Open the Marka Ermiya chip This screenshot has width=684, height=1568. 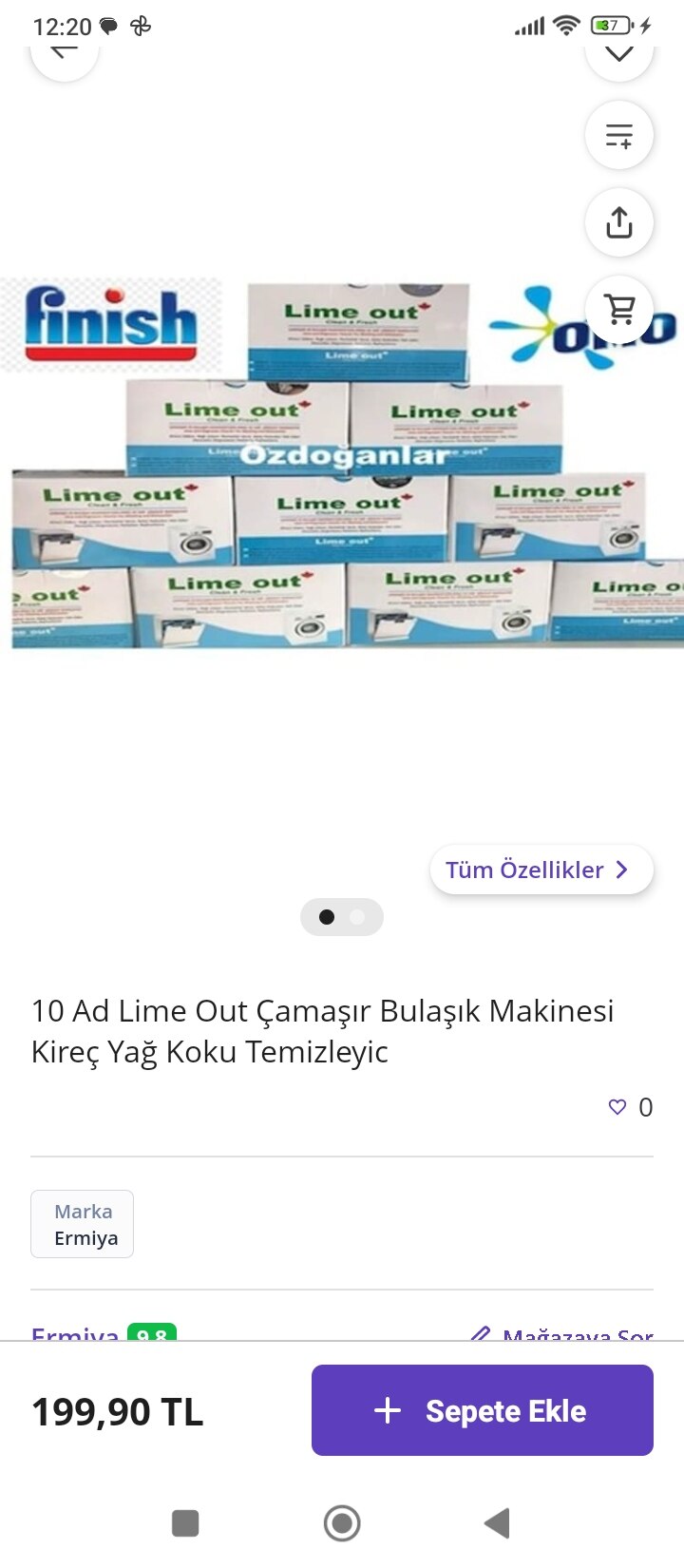[x=83, y=1224]
